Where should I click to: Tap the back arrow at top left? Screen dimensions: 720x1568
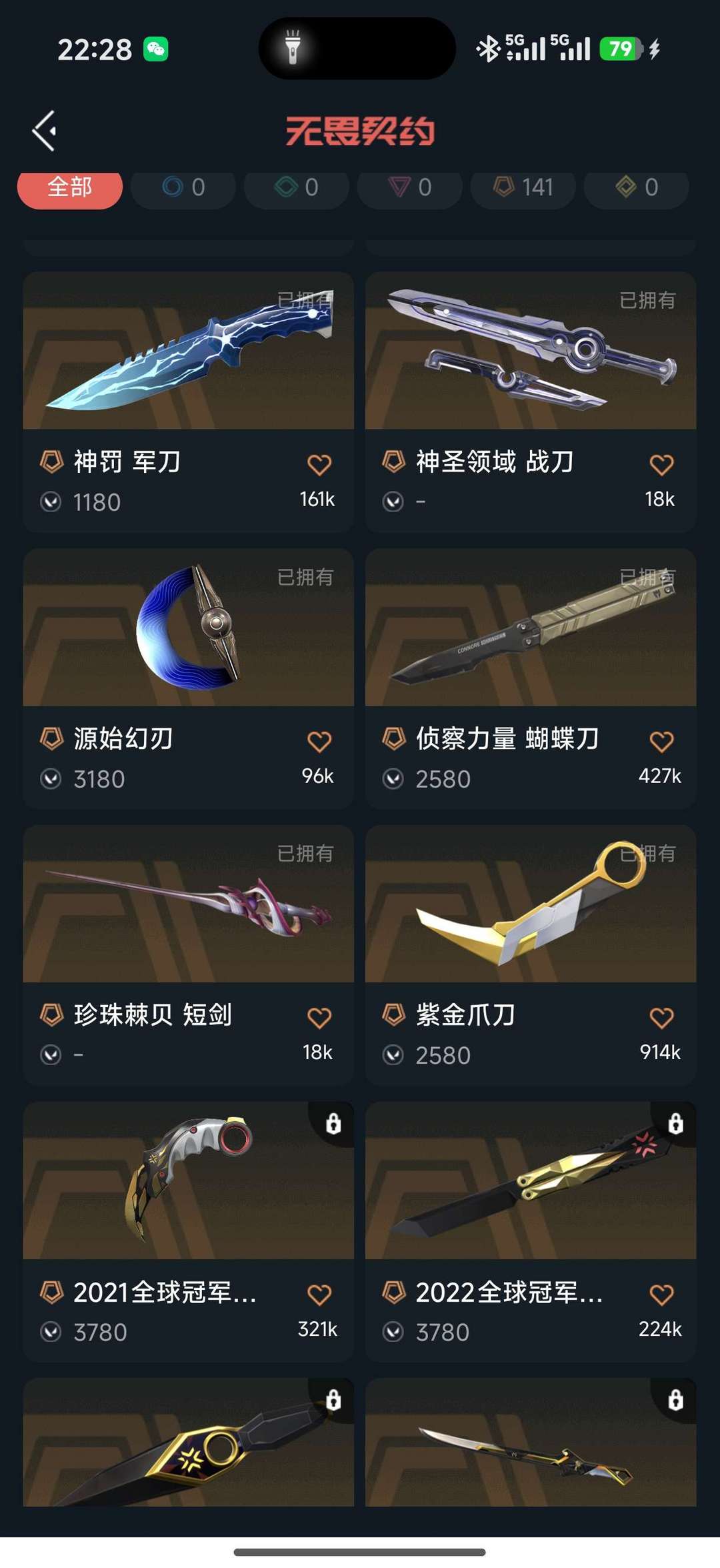pyautogui.click(x=45, y=131)
